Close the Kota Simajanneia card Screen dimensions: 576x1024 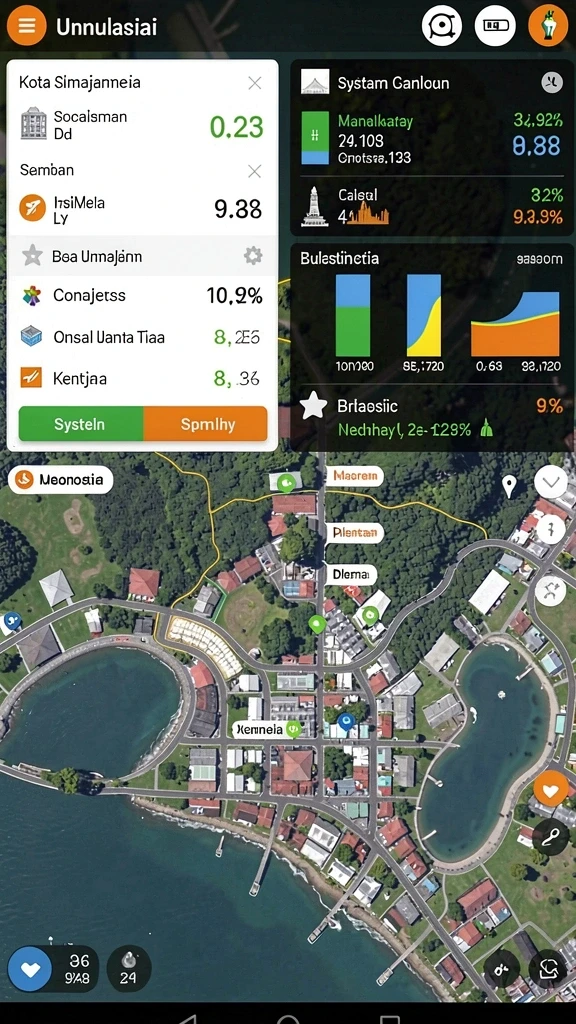point(255,83)
